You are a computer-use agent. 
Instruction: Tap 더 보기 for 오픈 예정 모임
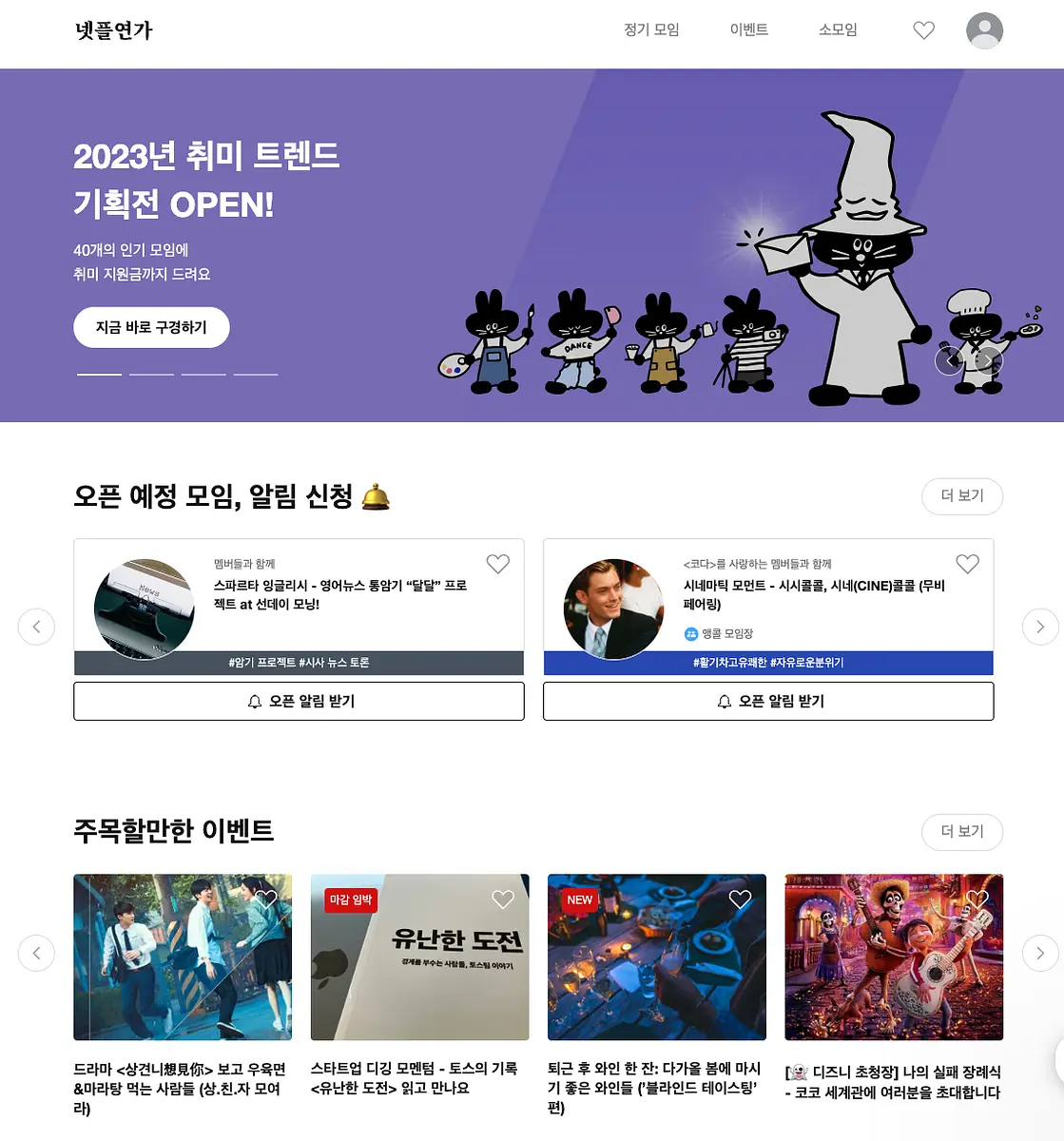962,495
